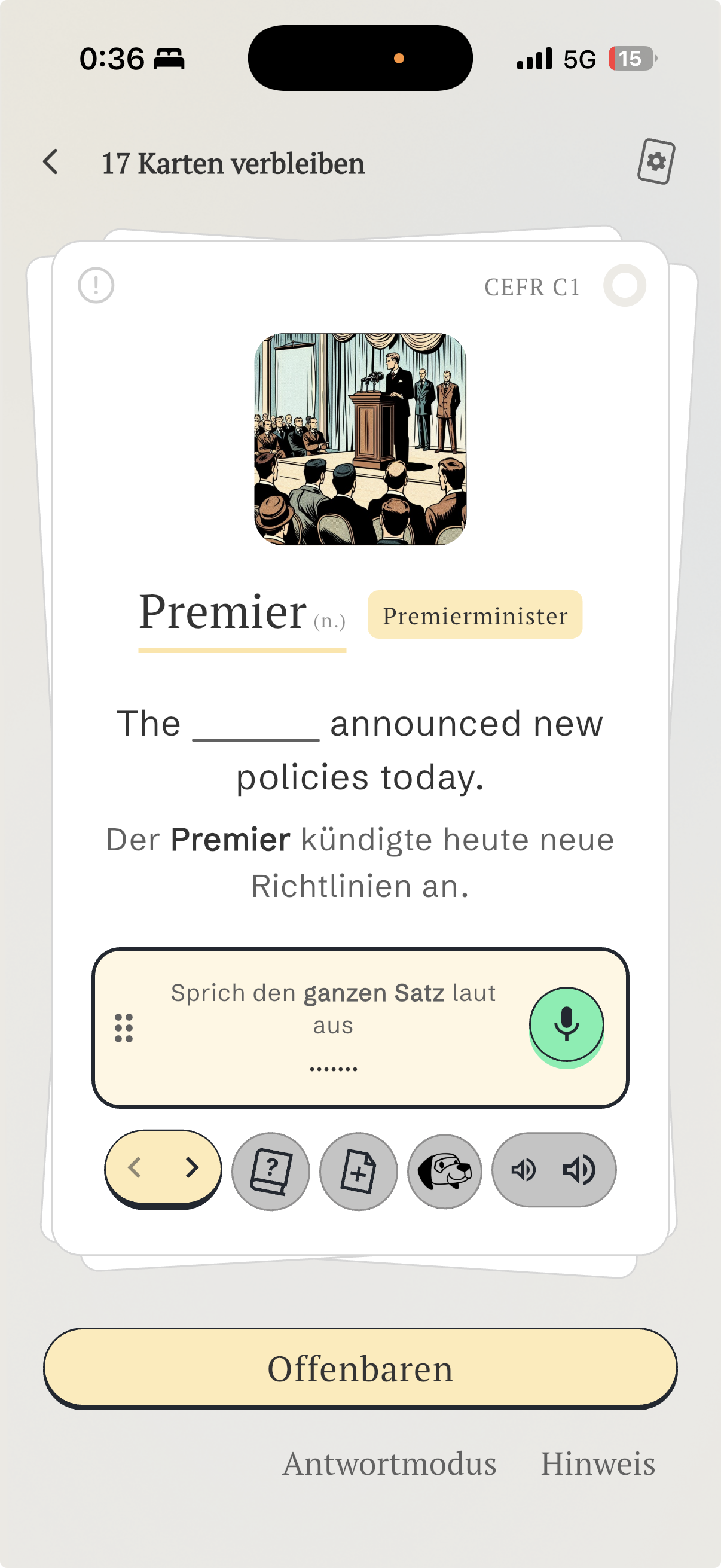Show a Hinweis for this card
The width and height of the screenshot is (721, 1568).
point(597,1464)
